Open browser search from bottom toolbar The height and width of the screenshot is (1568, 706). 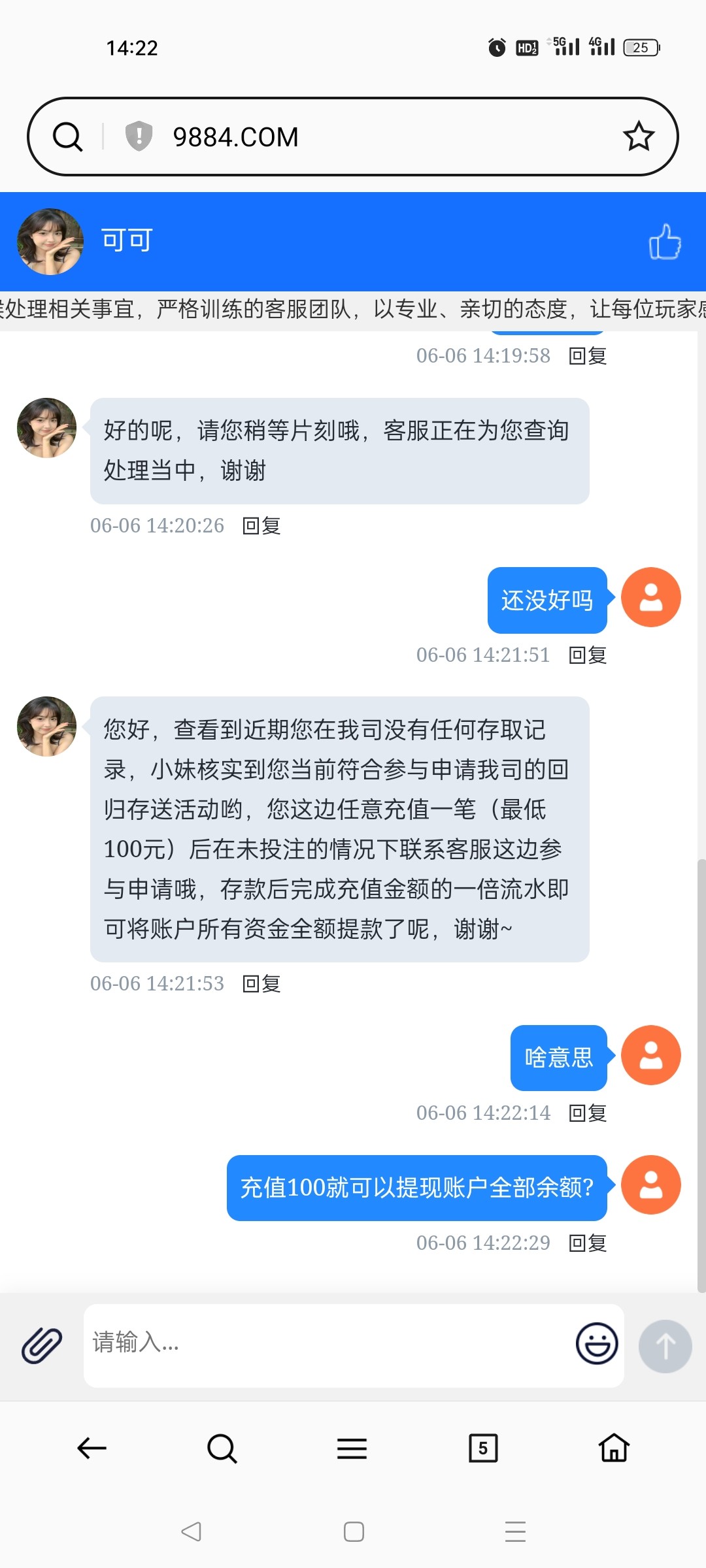[222, 1448]
